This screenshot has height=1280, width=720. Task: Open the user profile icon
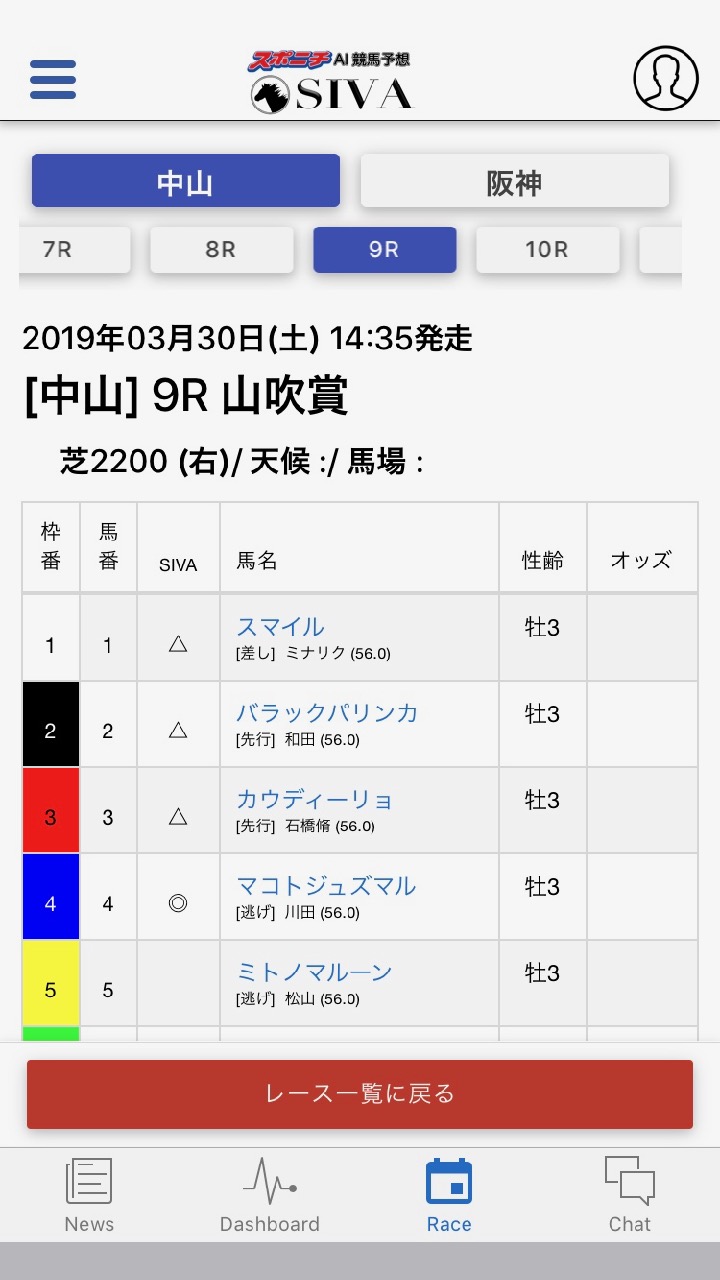[x=666, y=78]
